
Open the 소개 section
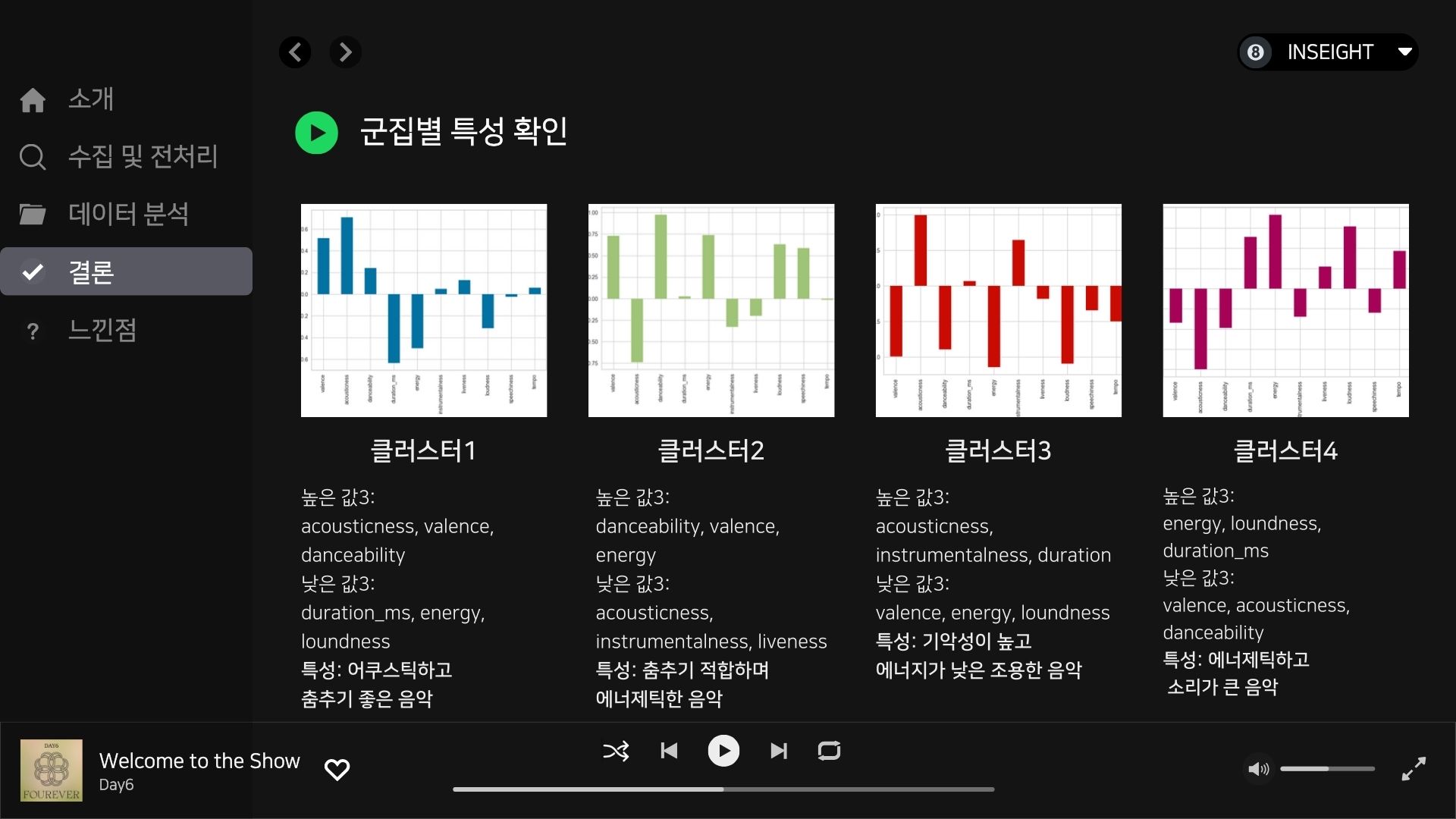point(90,99)
